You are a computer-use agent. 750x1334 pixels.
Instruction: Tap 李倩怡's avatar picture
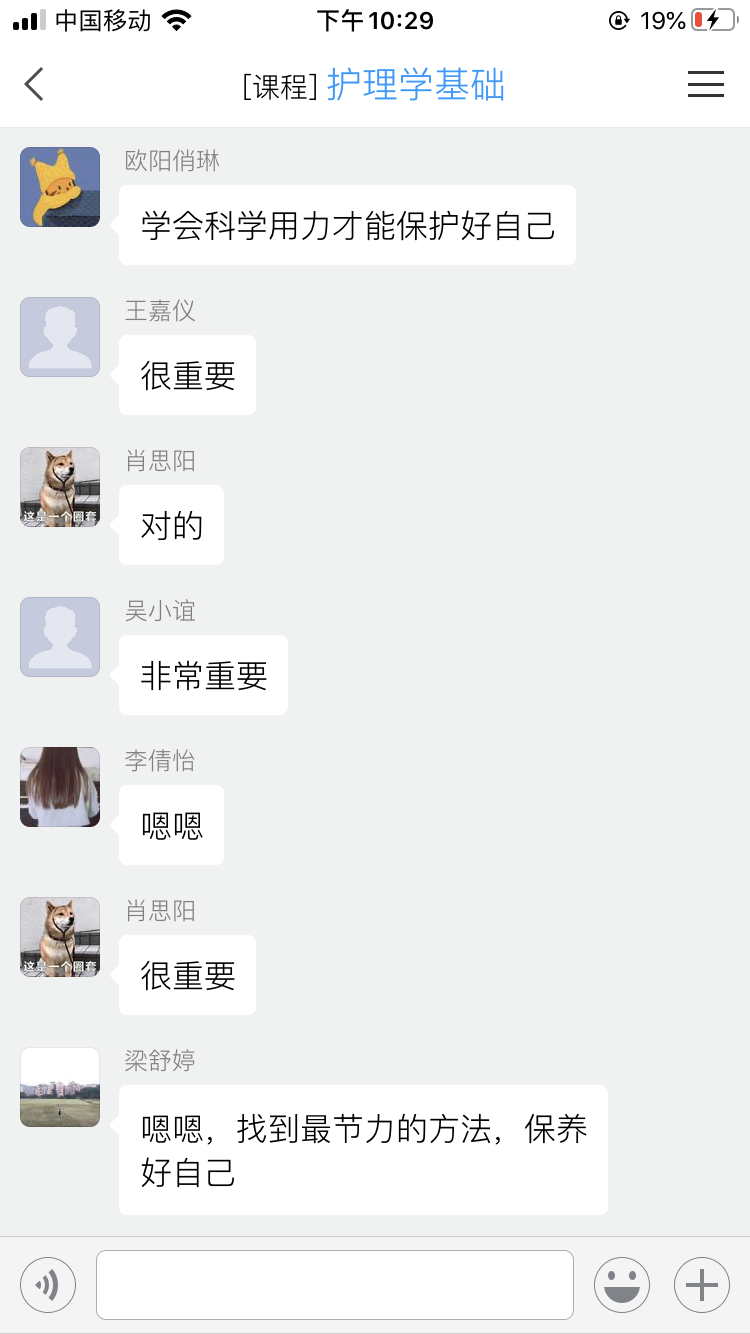tap(60, 787)
